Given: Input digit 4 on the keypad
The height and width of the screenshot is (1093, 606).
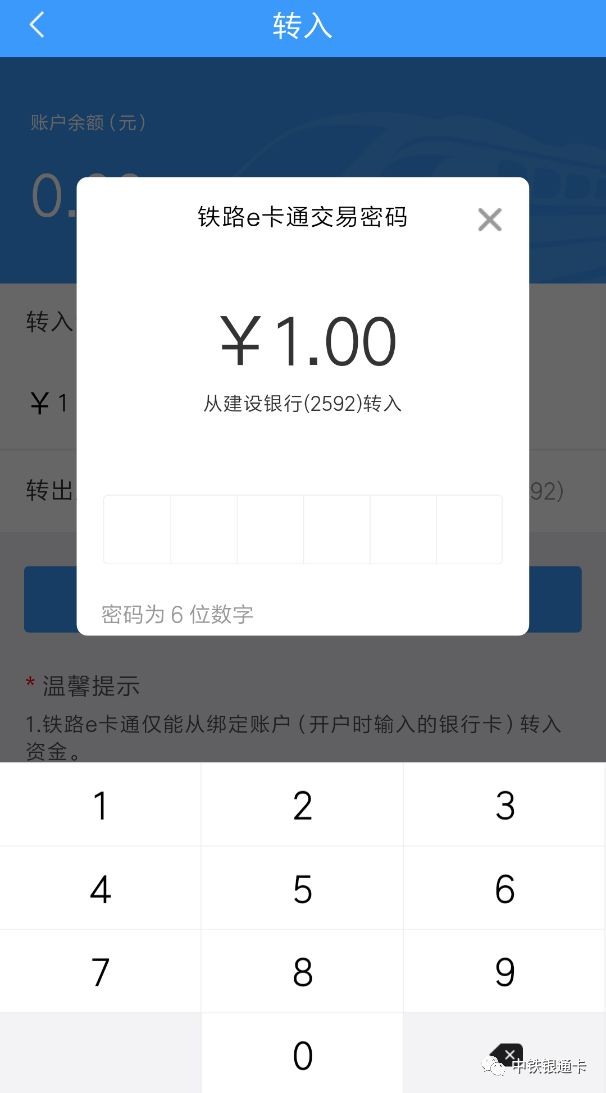Looking at the screenshot, I should (x=100, y=889).
